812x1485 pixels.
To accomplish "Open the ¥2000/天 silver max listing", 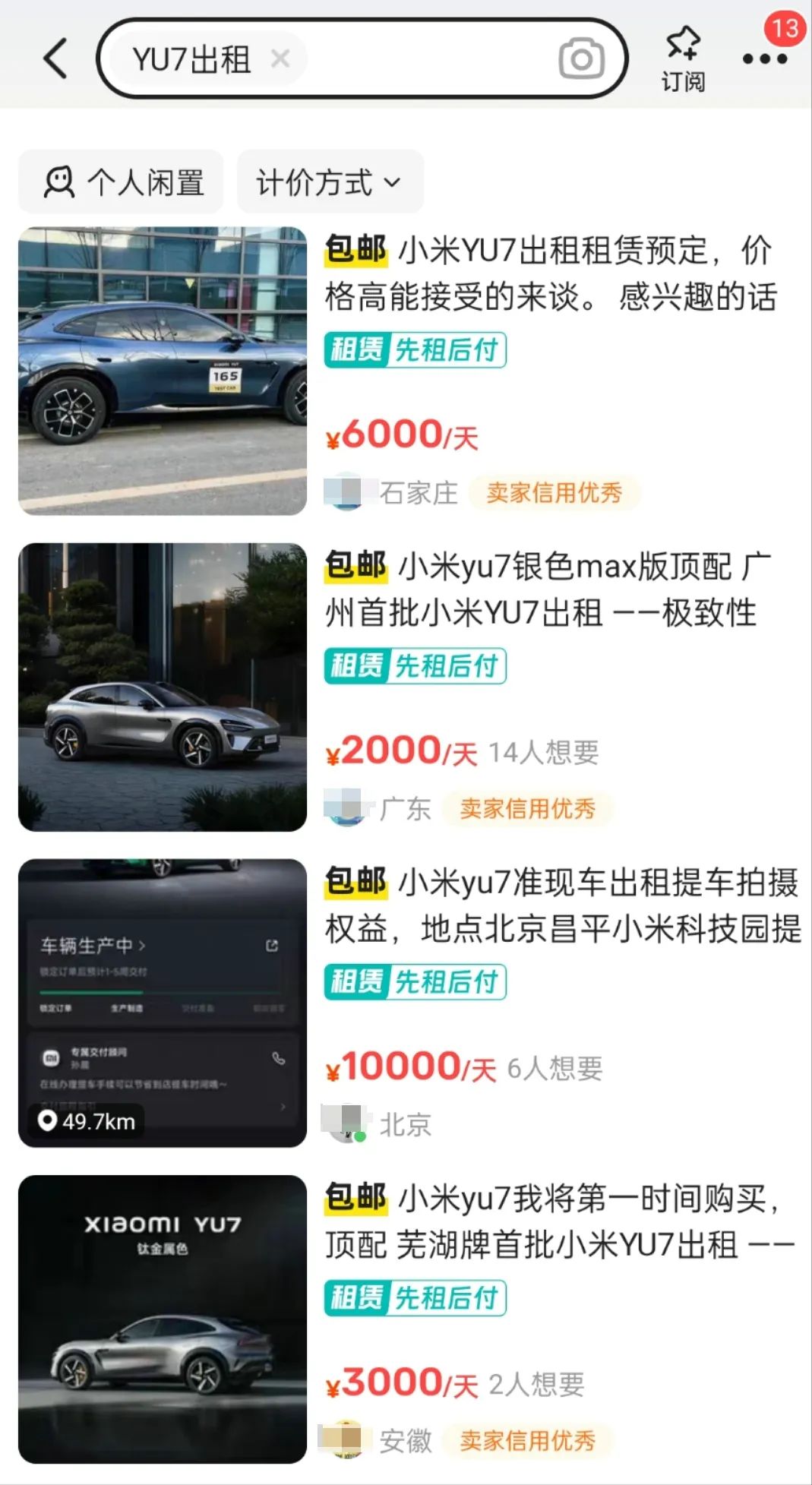I will (547, 589).
